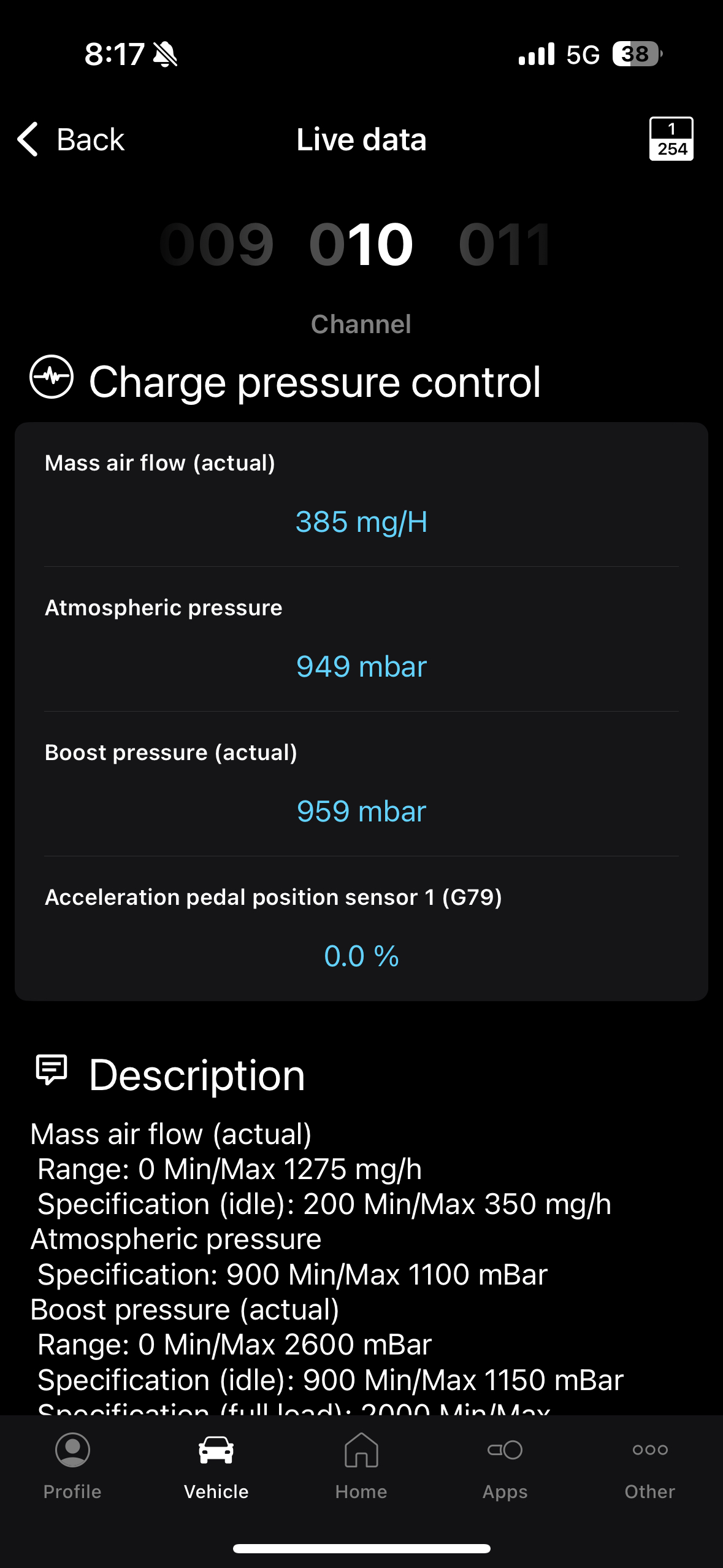
Task: Switch to the Home tab
Action: coord(361,1466)
